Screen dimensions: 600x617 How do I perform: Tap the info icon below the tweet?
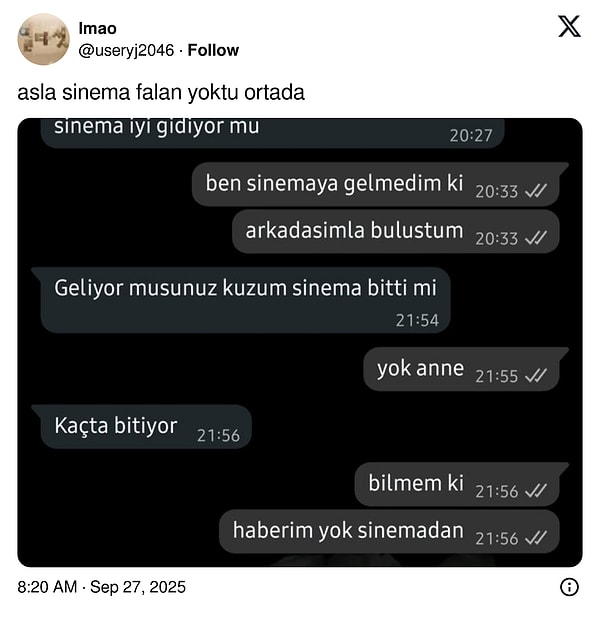click(x=569, y=587)
